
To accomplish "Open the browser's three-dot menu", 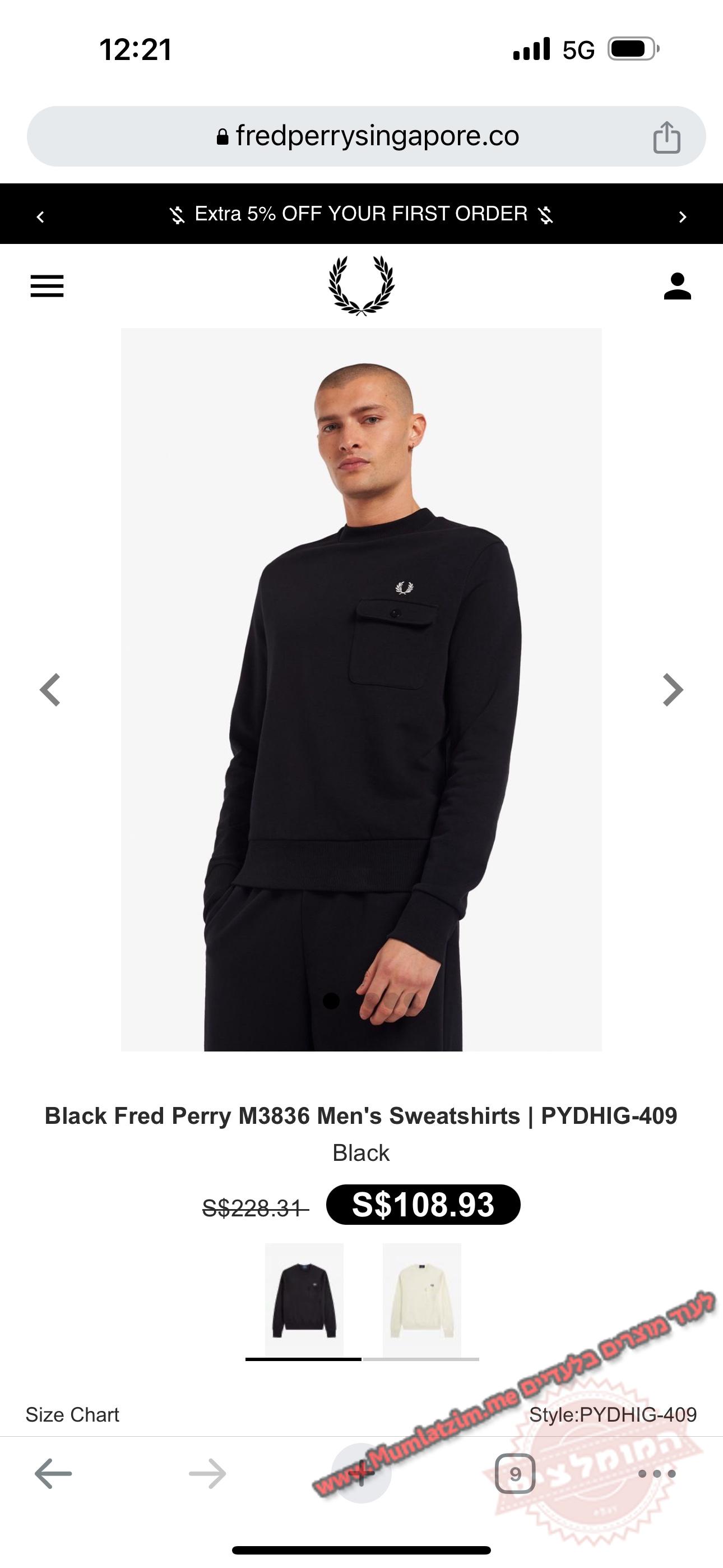I will [x=657, y=1474].
